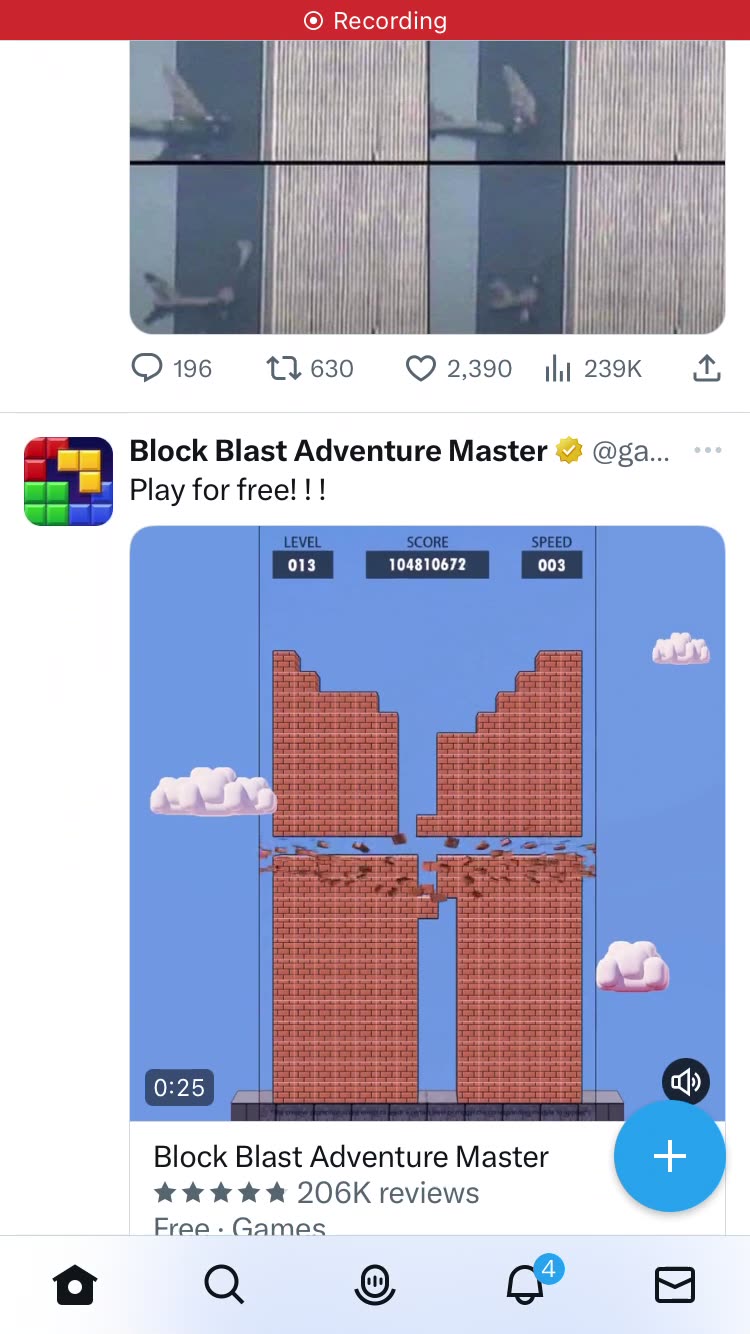The width and height of the screenshot is (750, 1334).
Task: Unmute the video sound
Action: [686, 1081]
